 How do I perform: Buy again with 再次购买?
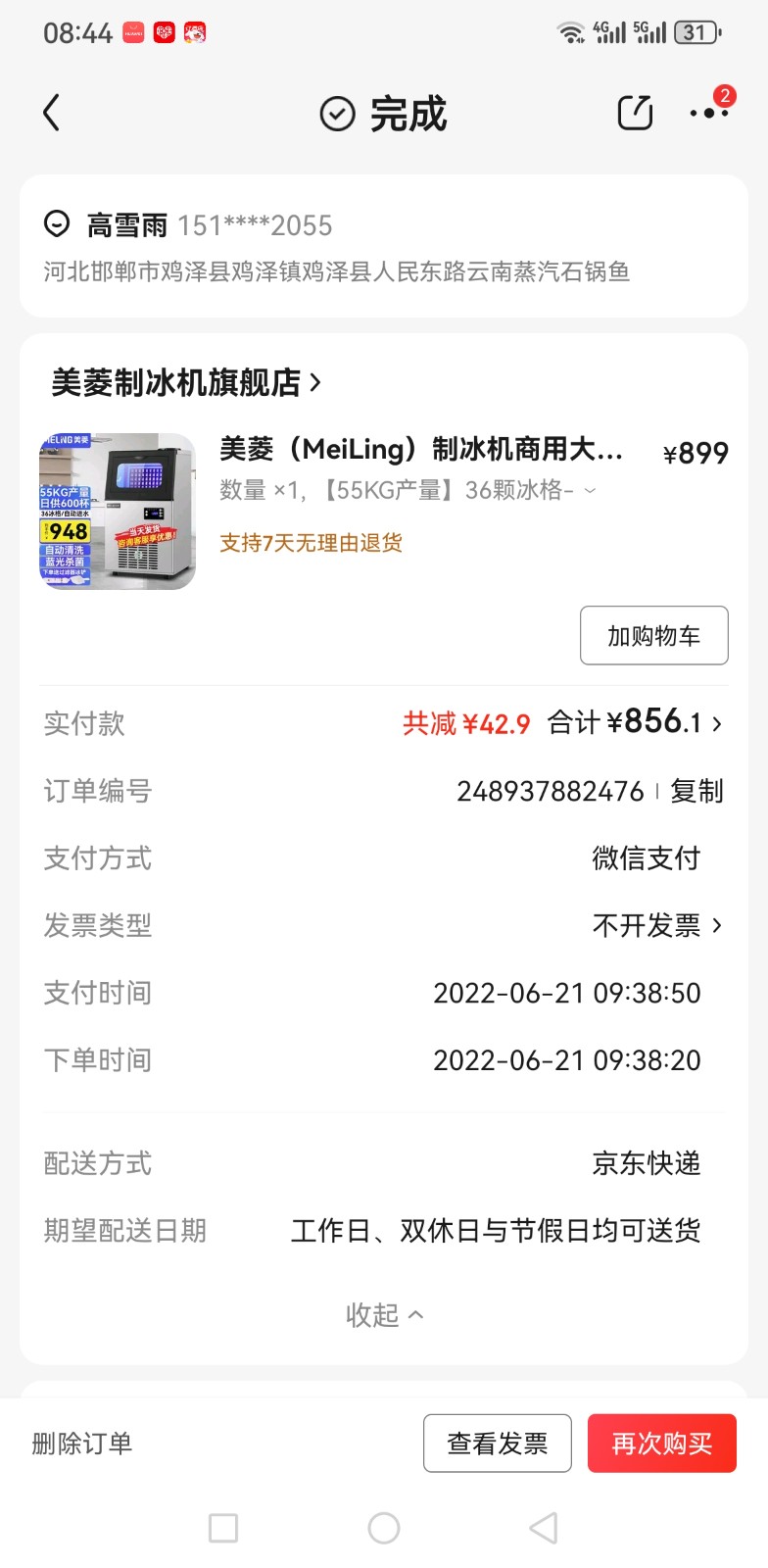[661, 1444]
